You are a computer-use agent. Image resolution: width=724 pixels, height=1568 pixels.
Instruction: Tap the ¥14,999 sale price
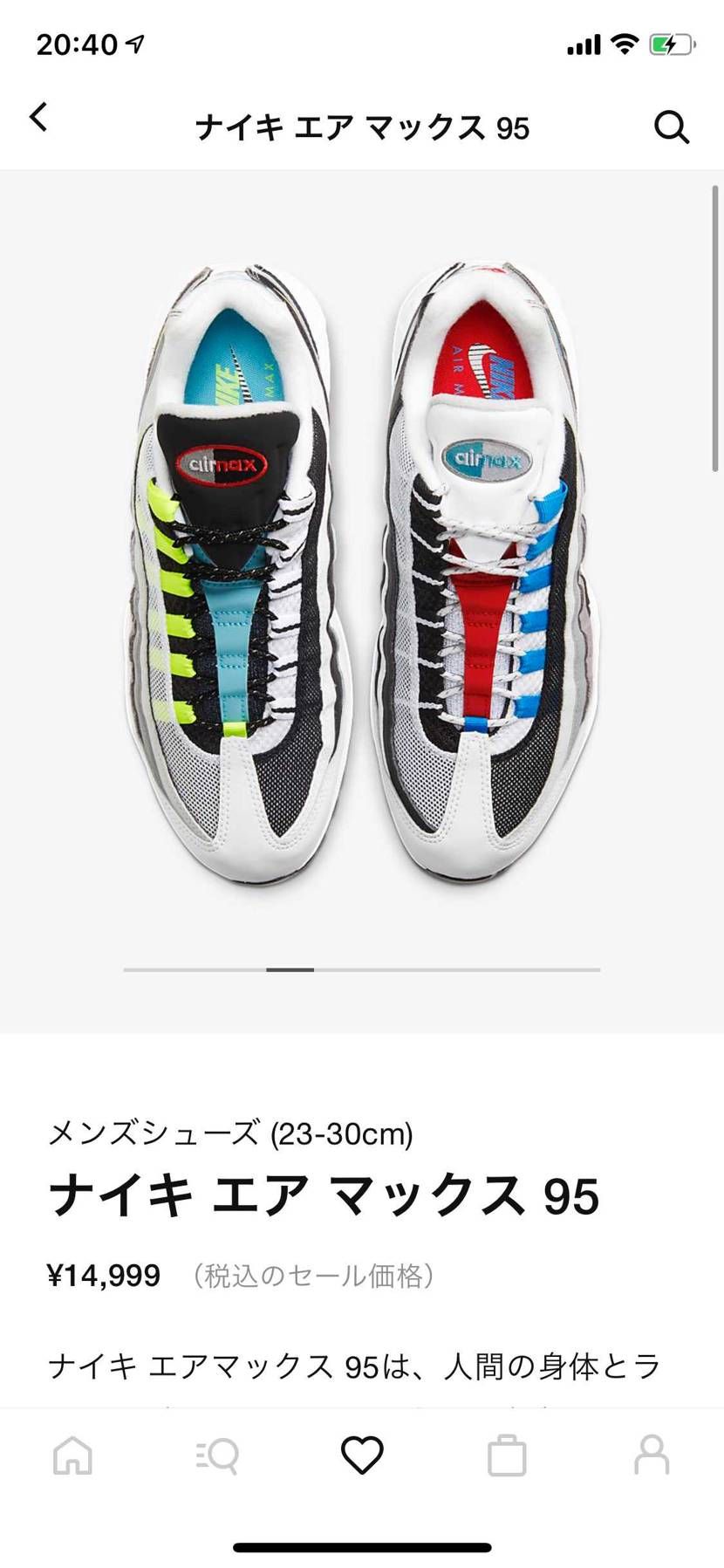pos(104,1277)
